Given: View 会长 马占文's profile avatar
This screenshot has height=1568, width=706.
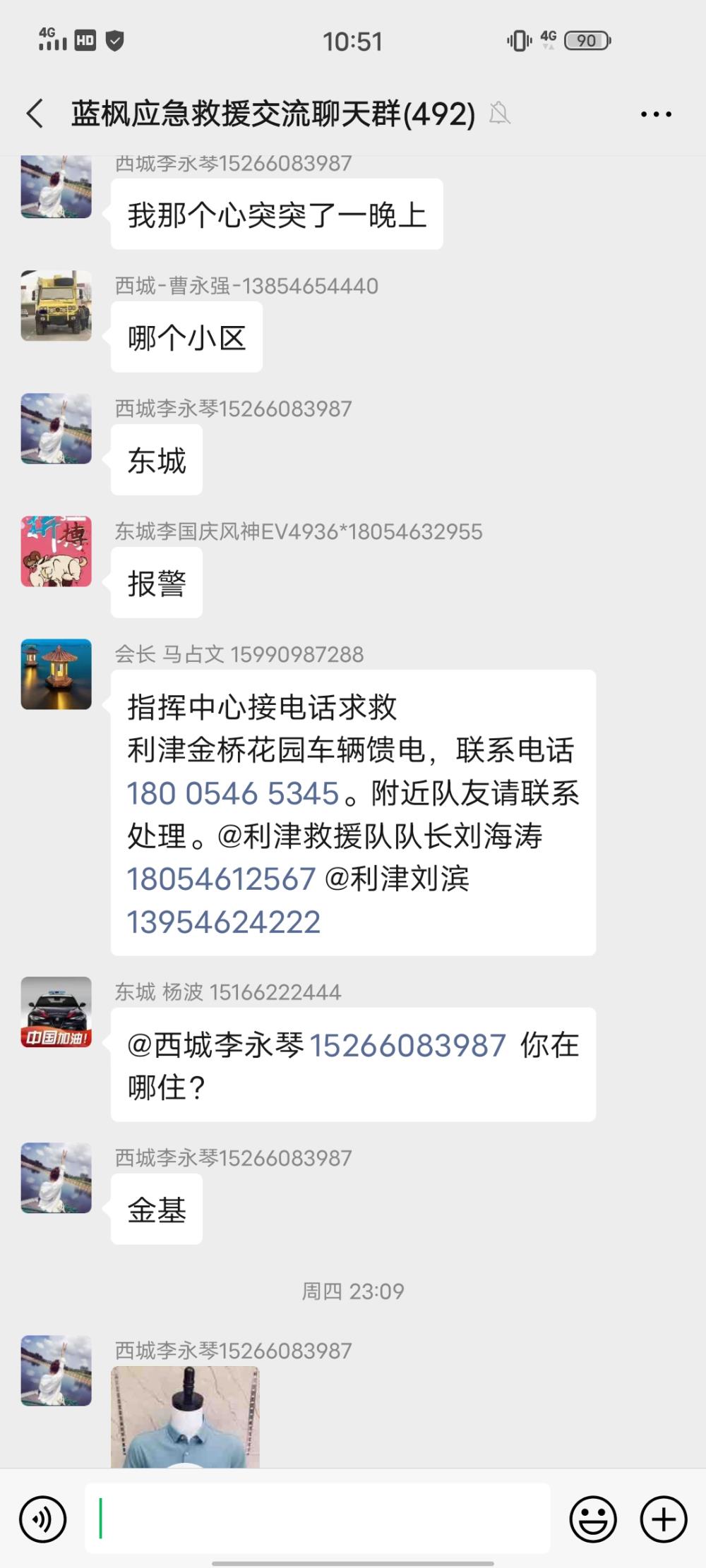Looking at the screenshot, I should [x=56, y=674].
